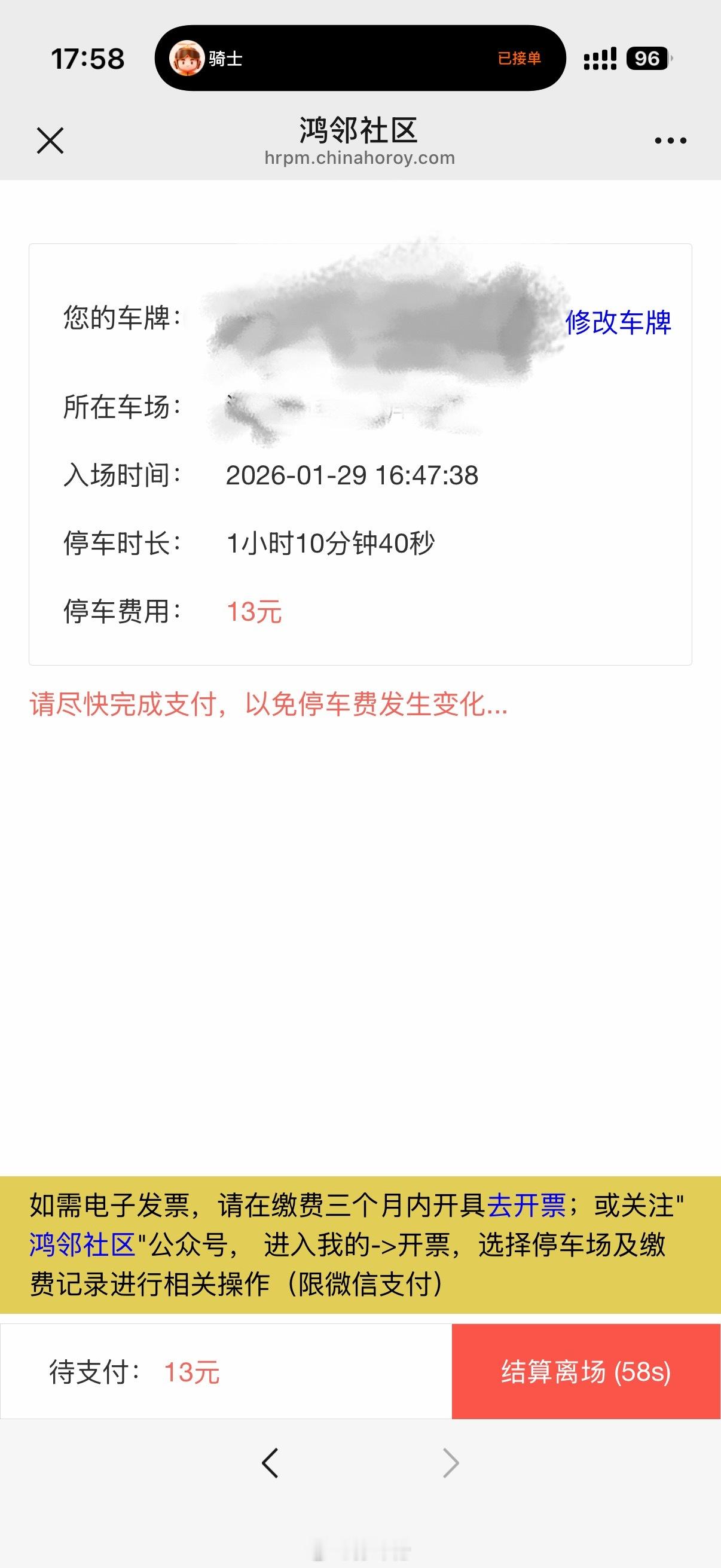This screenshot has height=1568, width=721.
Task: Tap the X icon to exit the page
Action: coord(48,140)
